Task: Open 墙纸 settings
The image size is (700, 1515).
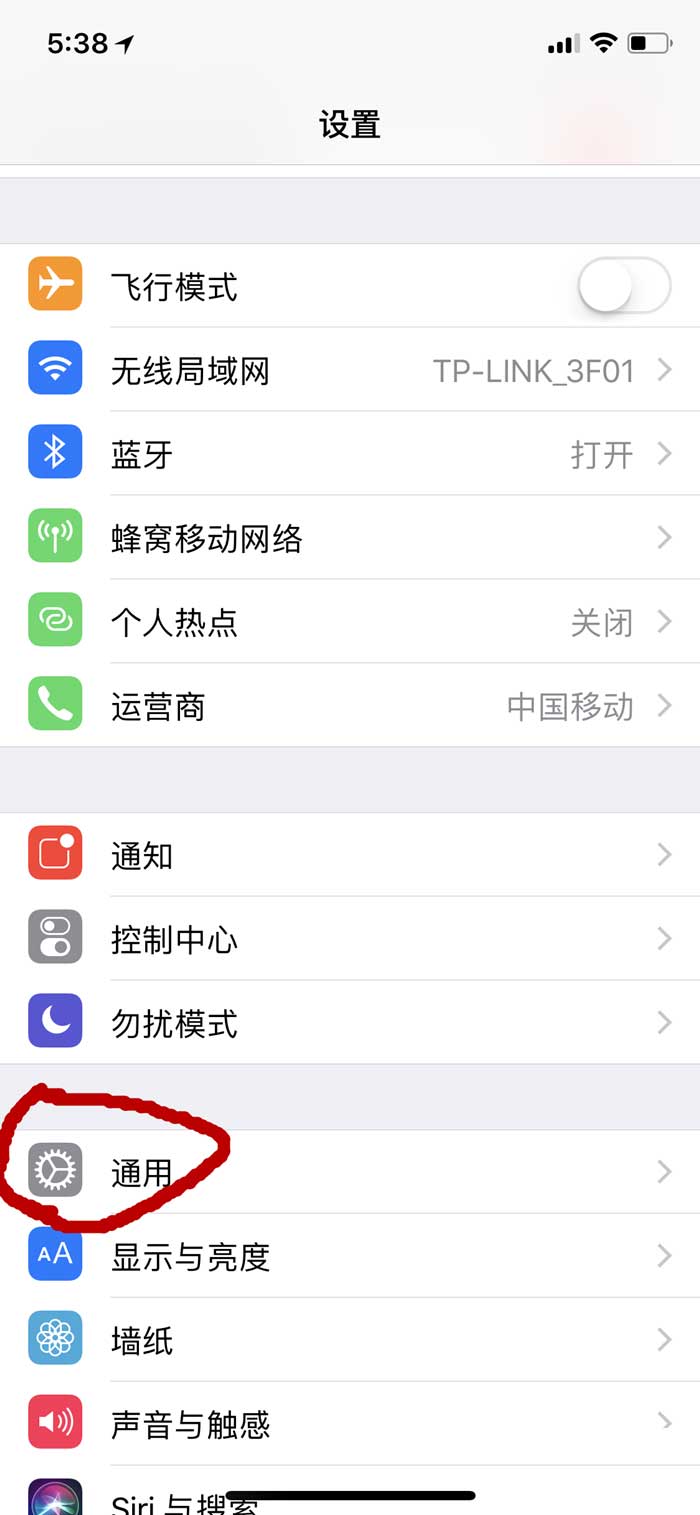Action: point(350,1340)
